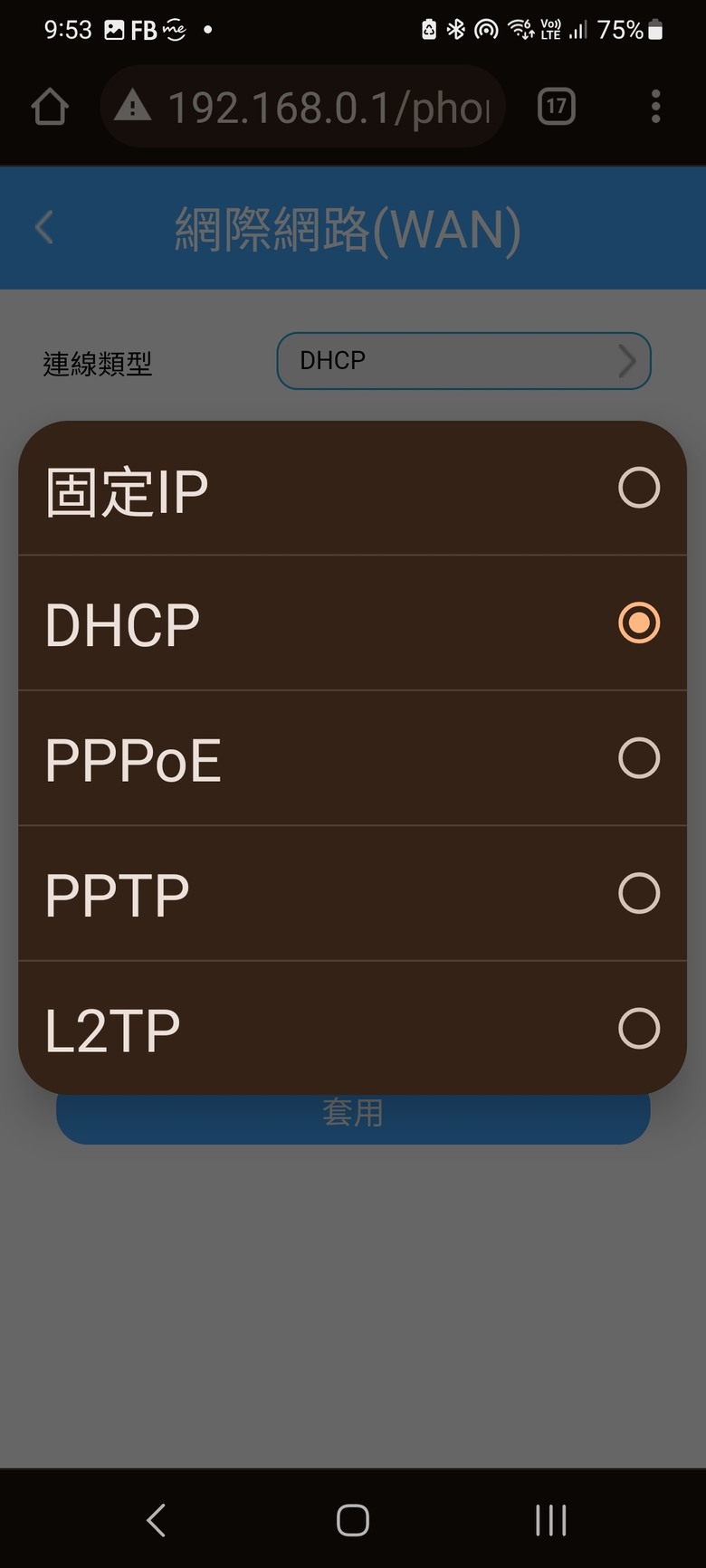706x1568 pixels.
Task: Open the browser tab switcher
Action: click(556, 108)
